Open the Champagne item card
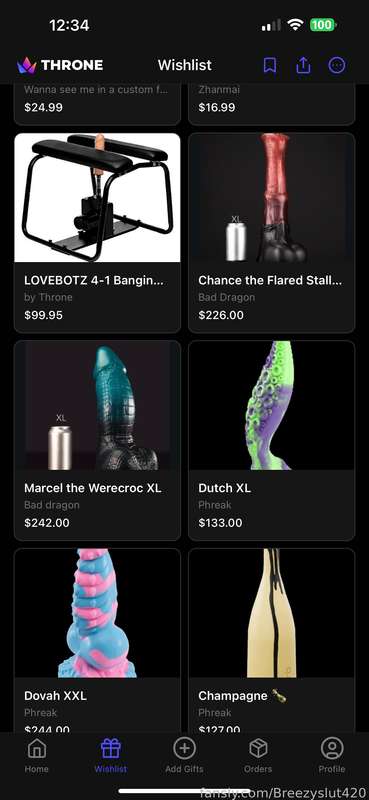 (x=272, y=640)
